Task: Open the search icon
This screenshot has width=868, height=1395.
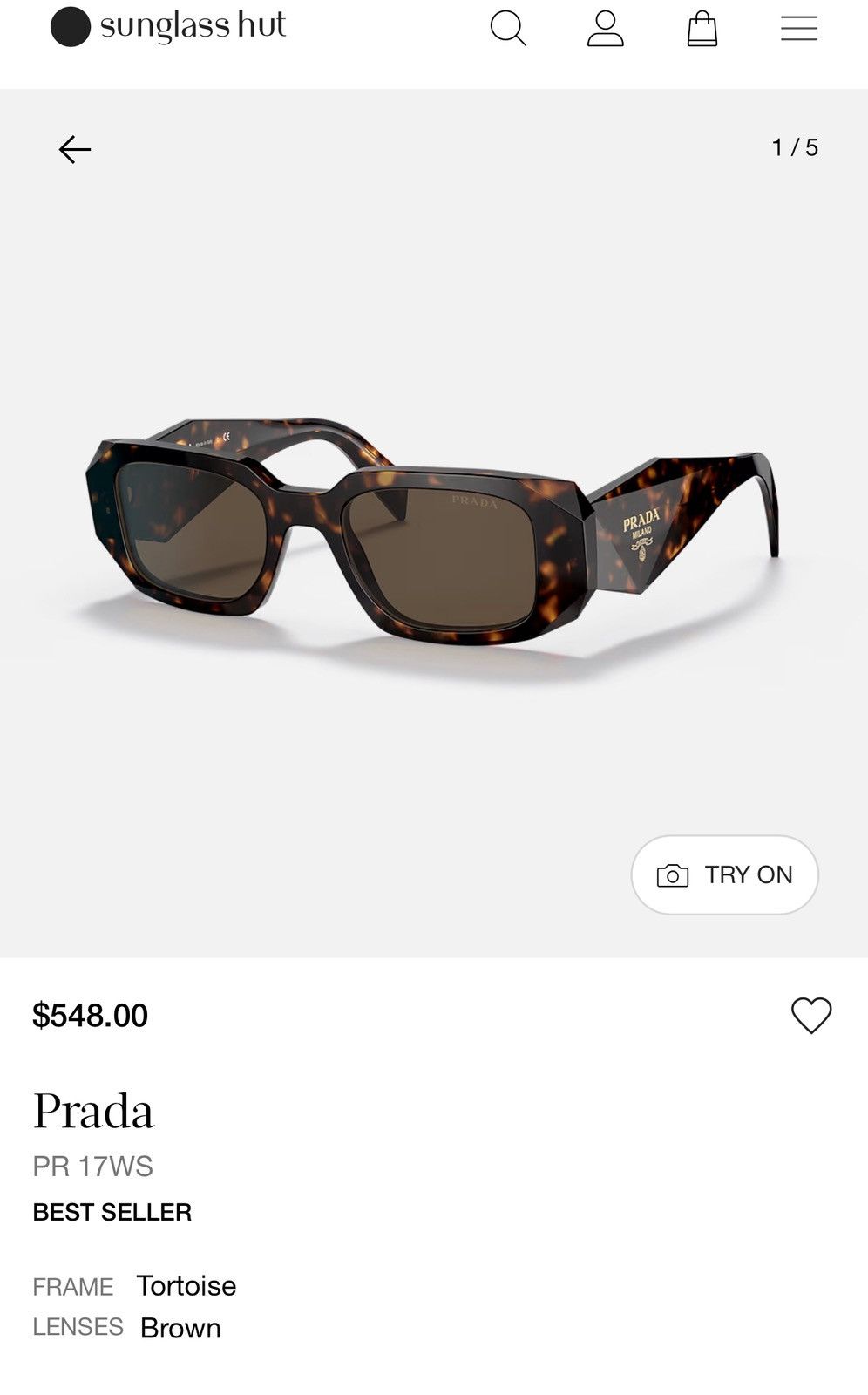Action: point(510,29)
